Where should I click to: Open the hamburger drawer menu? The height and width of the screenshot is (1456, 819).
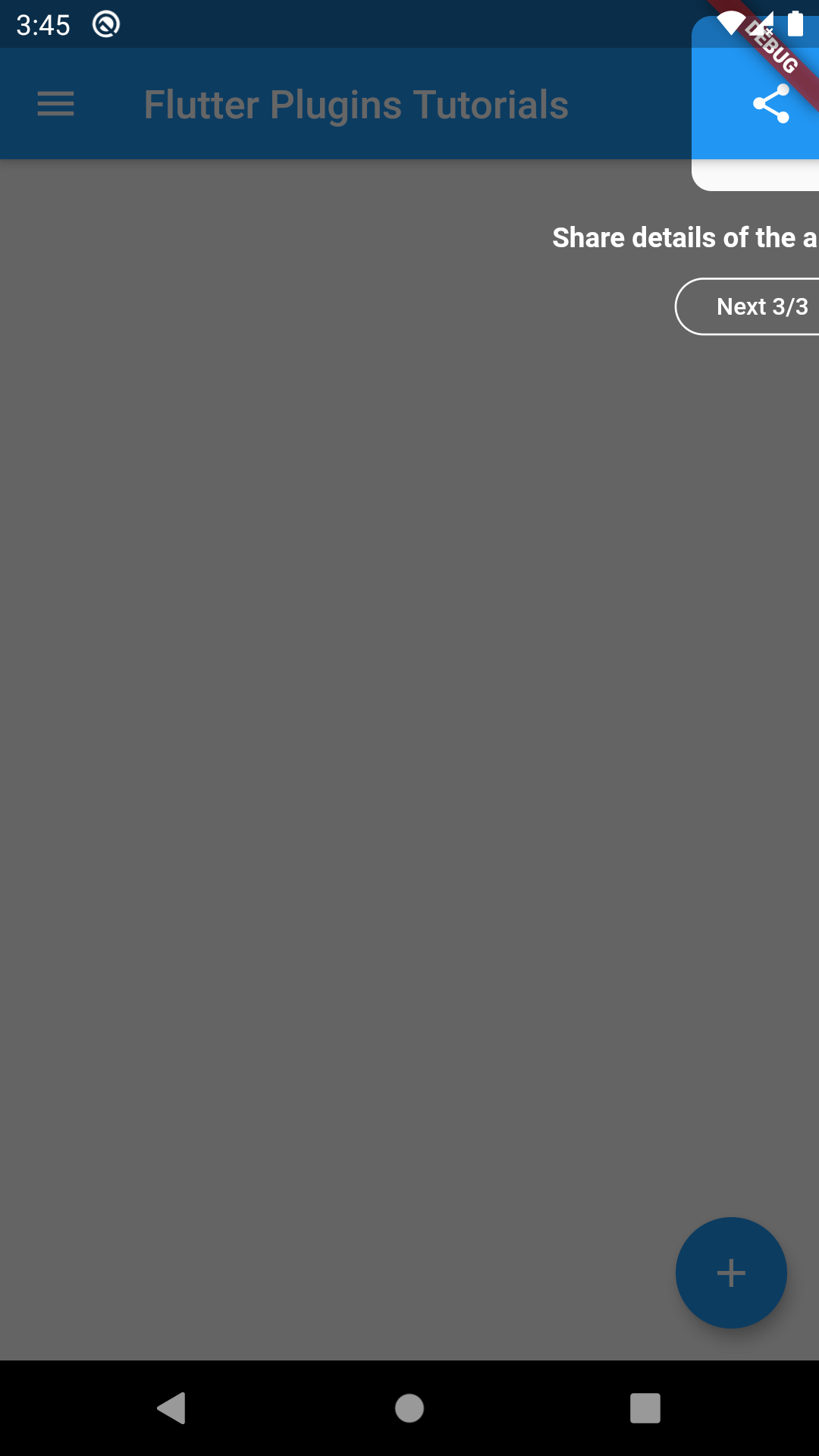pos(56,104)
